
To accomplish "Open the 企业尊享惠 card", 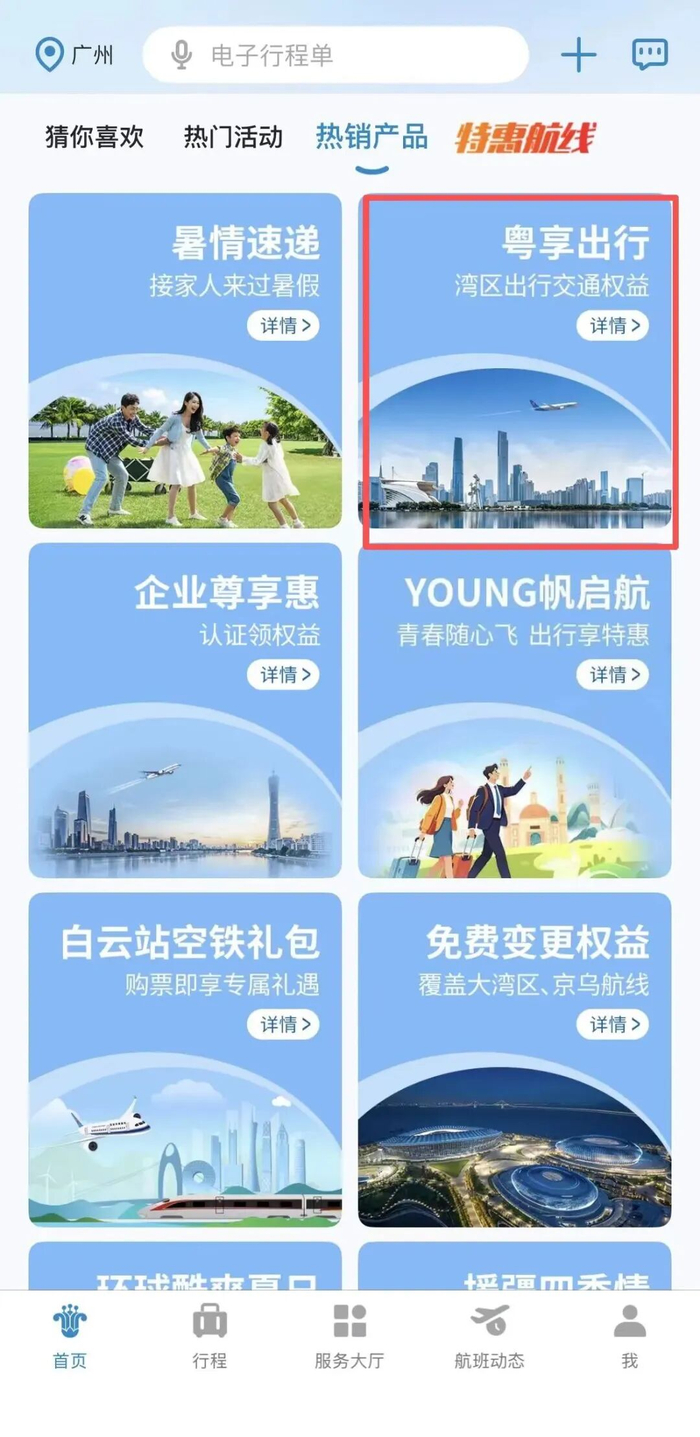I will (x=185, y=710).
